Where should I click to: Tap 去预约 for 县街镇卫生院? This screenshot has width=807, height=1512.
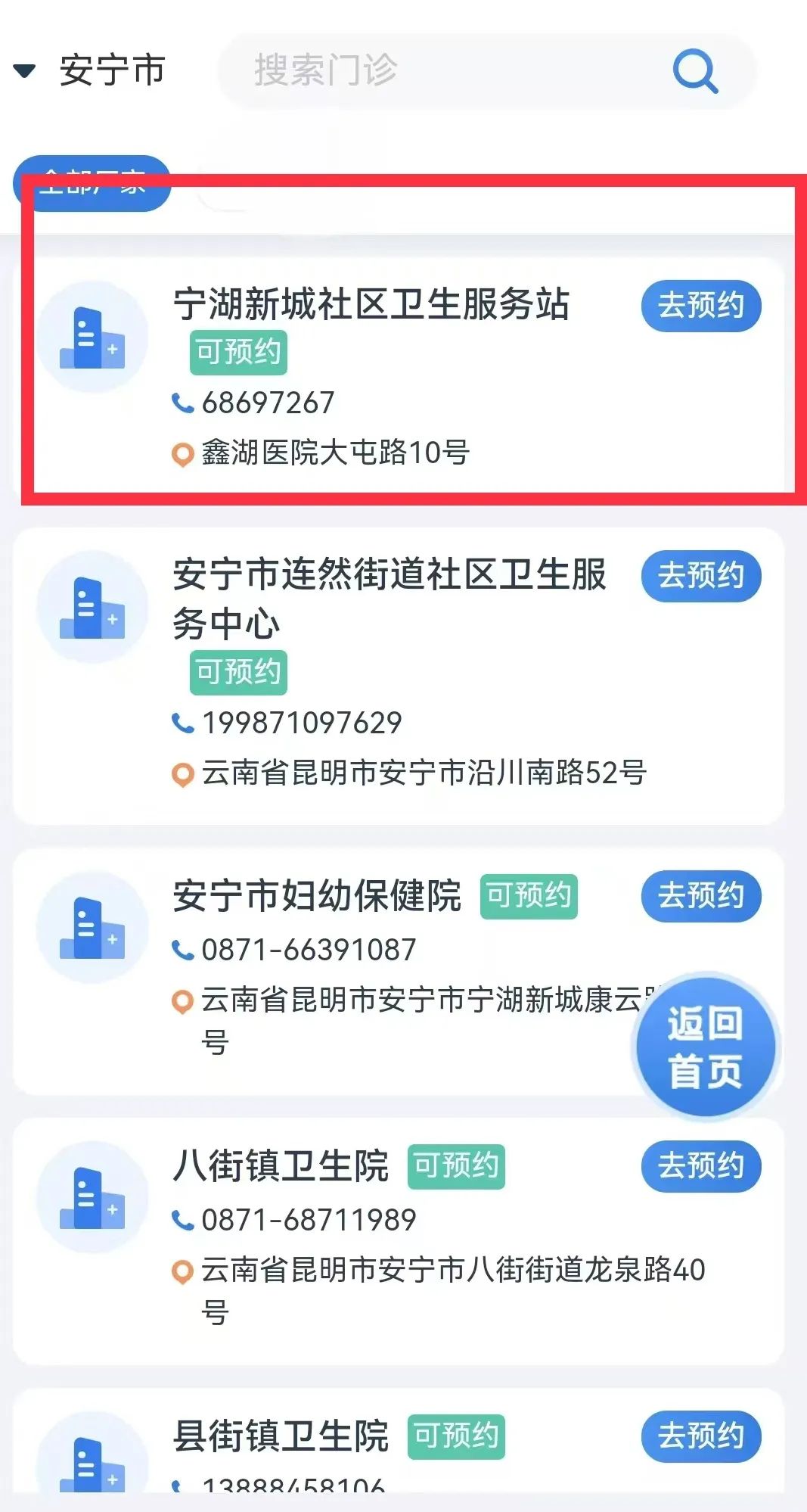[700, 1436]
